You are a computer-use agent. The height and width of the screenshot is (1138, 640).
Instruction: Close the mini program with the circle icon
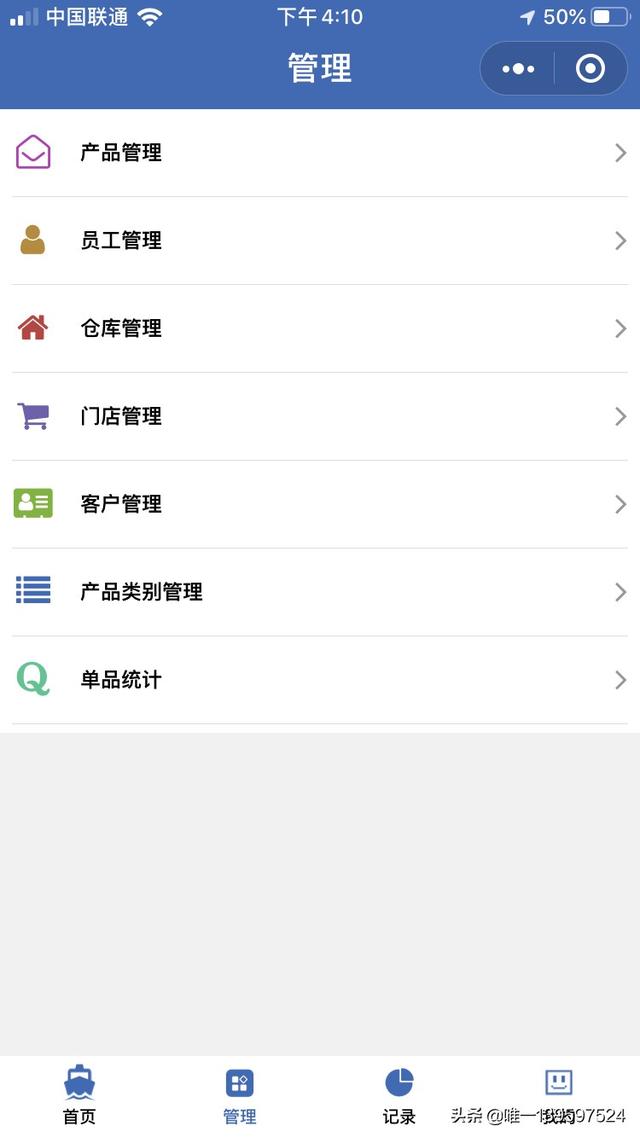(x=591, y=69)
